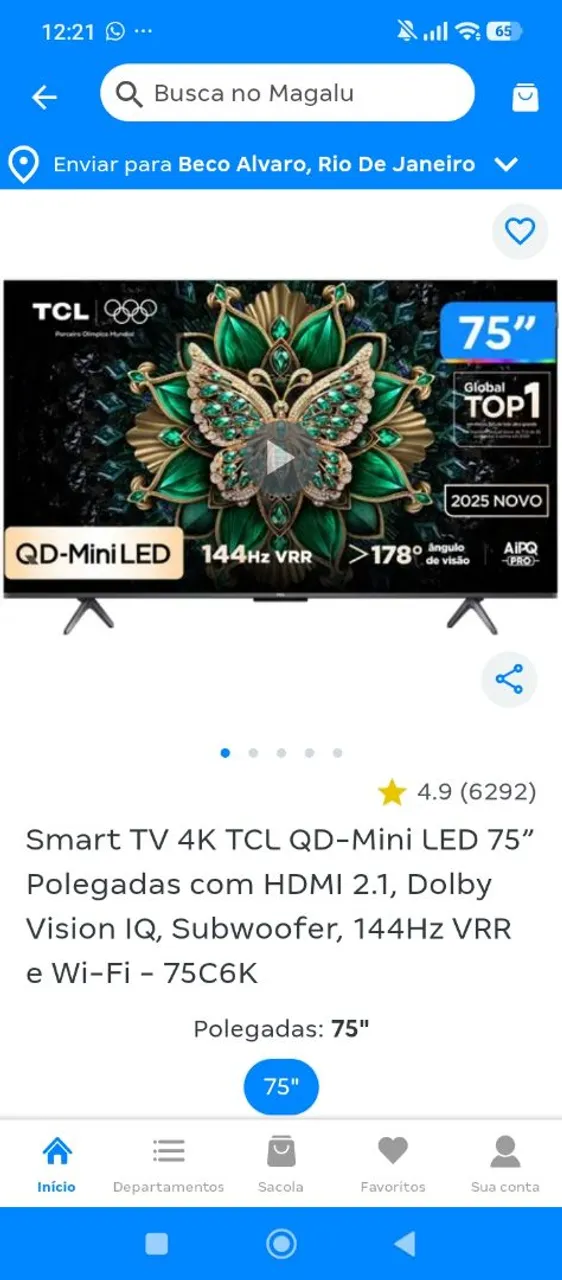Open the 4.9 rating reviews
Viewport: 562px width, 1280px height.
tap(457, 793)
